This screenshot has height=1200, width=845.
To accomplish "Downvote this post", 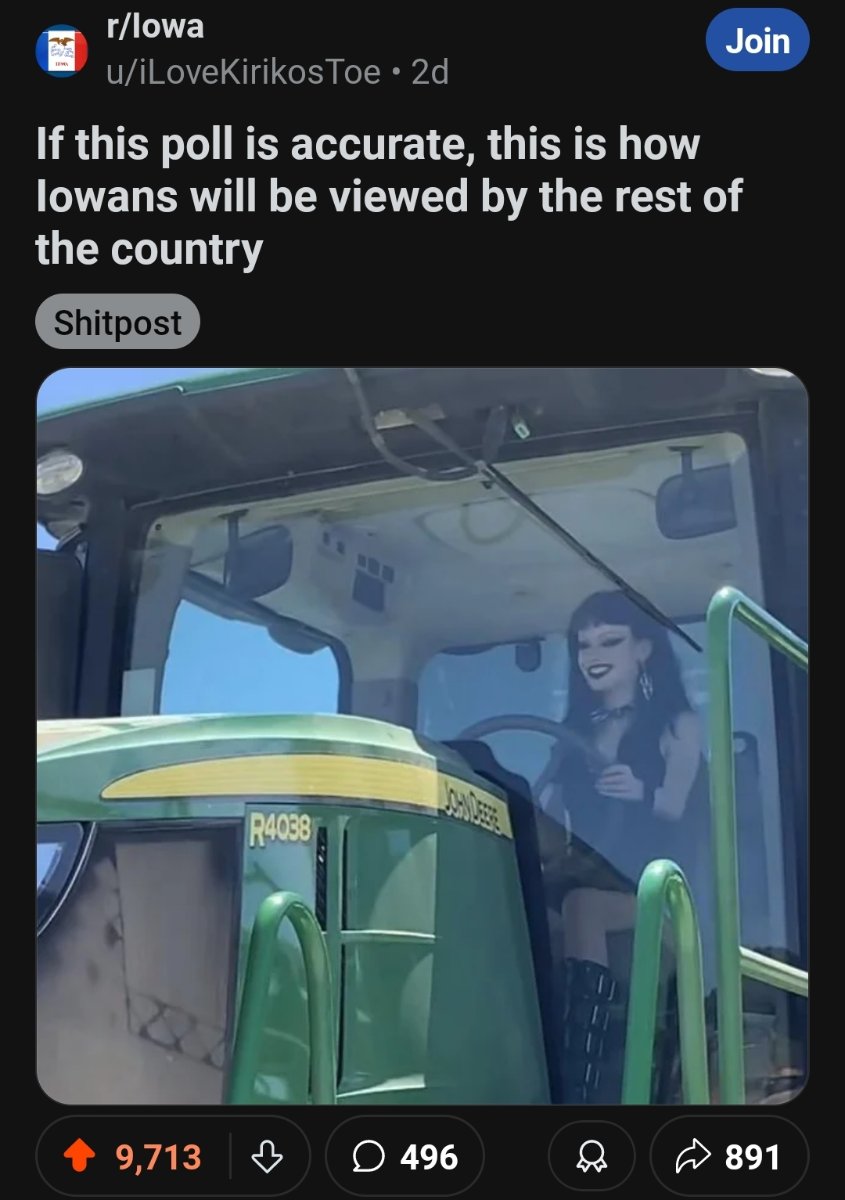I will pos(266,1157).
